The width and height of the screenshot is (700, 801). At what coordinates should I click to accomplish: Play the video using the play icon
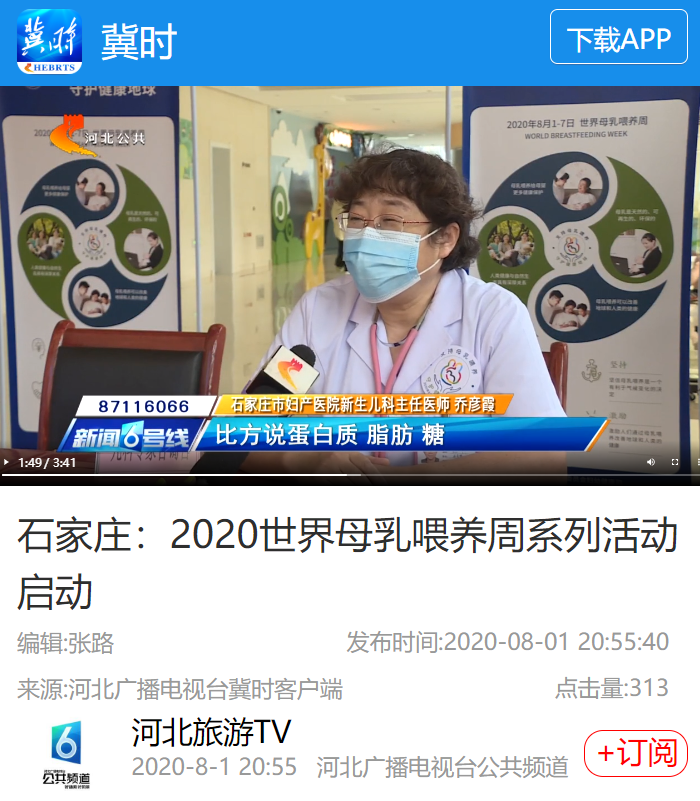pos(7,462)
